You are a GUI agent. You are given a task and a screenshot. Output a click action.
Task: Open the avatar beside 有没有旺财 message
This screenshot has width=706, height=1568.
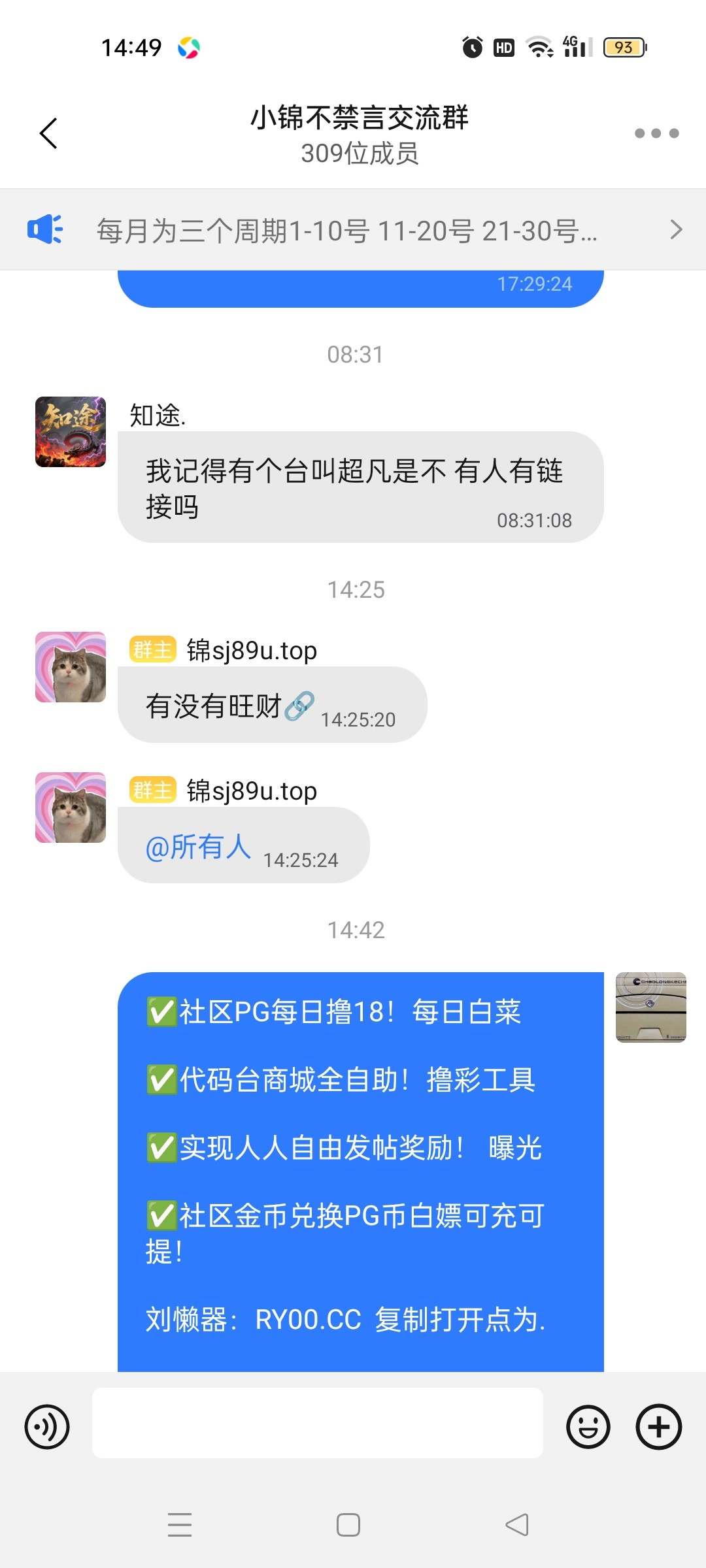pyautogui.click(x=71, y=667)
